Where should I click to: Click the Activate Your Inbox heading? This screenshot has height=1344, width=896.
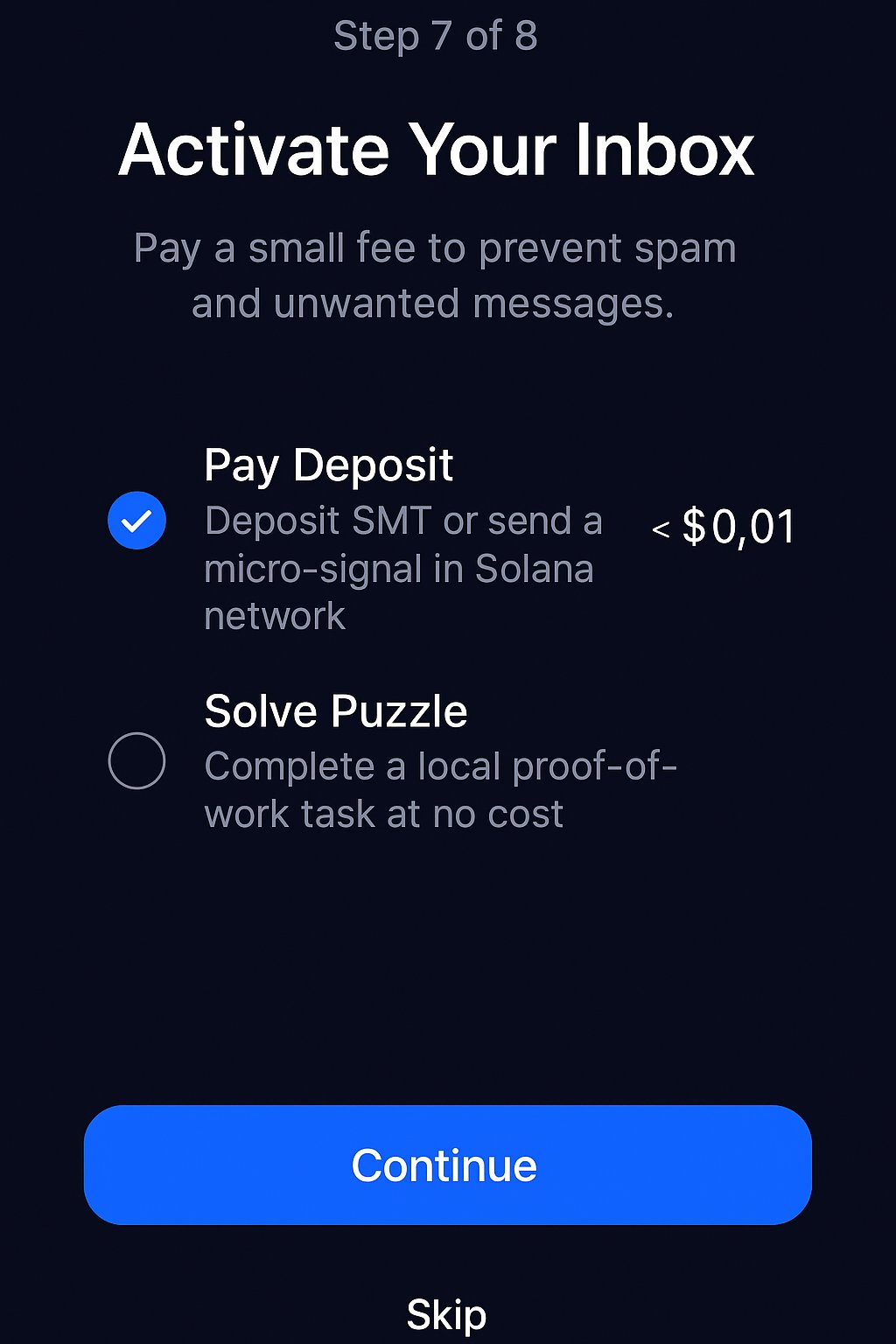(437, 149)
